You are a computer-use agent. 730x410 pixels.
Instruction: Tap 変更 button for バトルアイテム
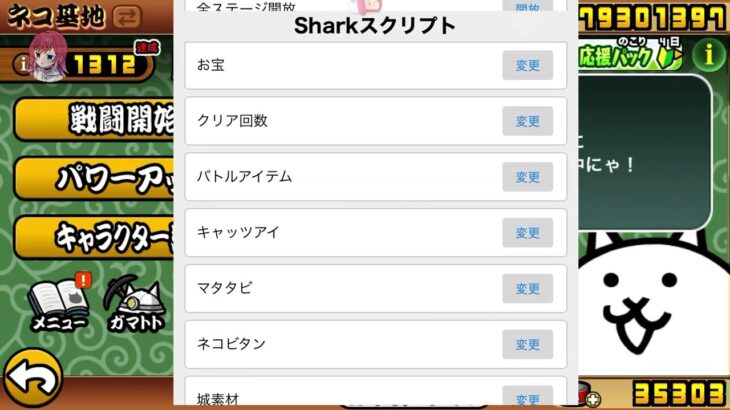coord(527,177)
